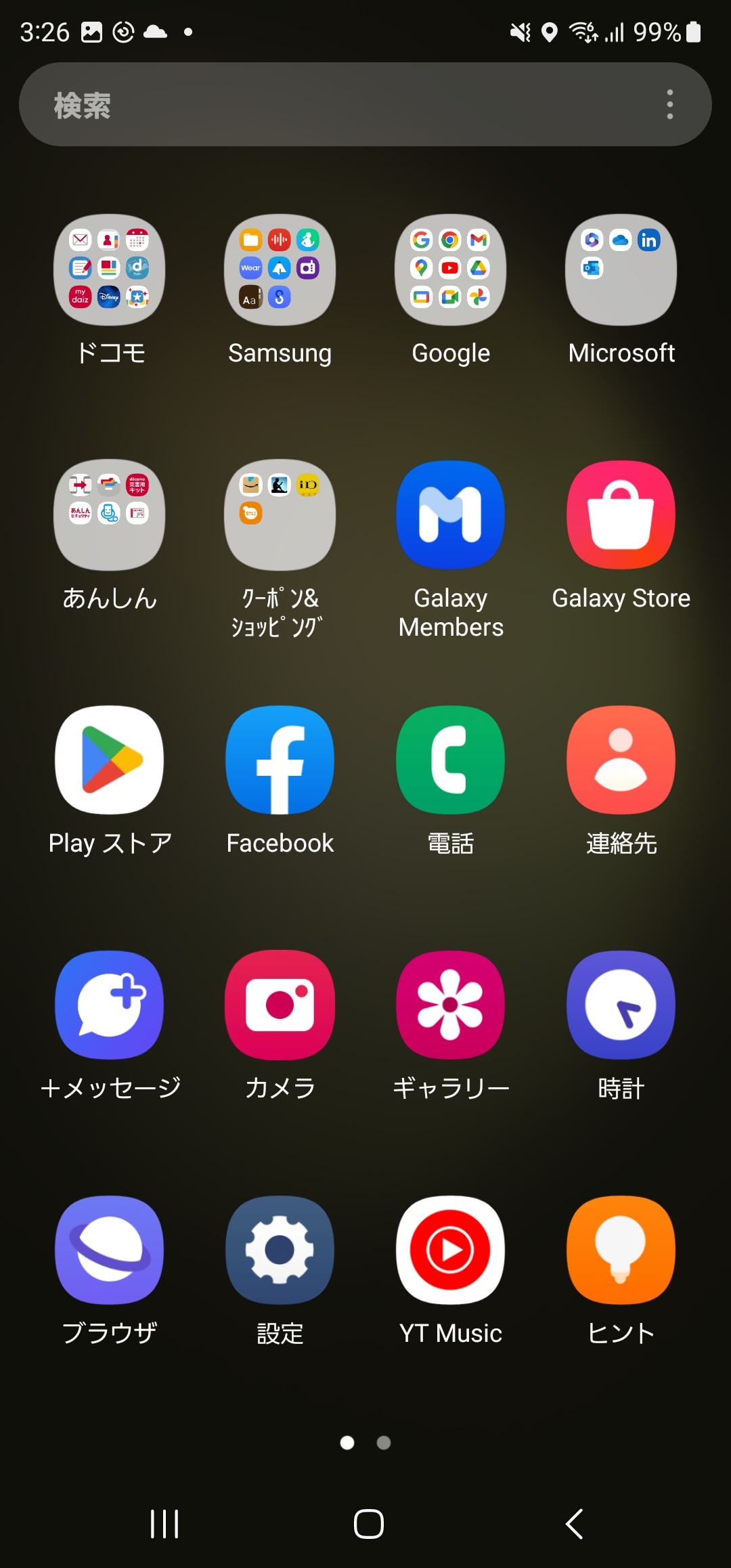Open the Galaxy Members app
This screenshot has height=1568, width=731.
450,515
